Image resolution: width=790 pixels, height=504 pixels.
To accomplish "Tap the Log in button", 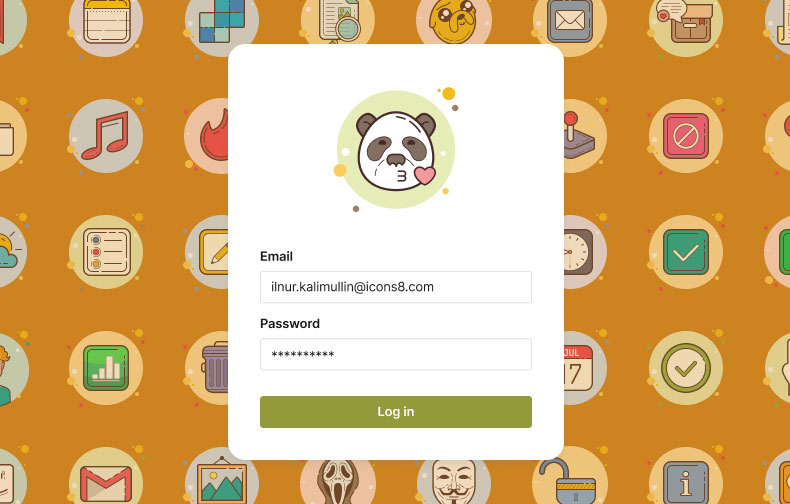I will 395,412.
